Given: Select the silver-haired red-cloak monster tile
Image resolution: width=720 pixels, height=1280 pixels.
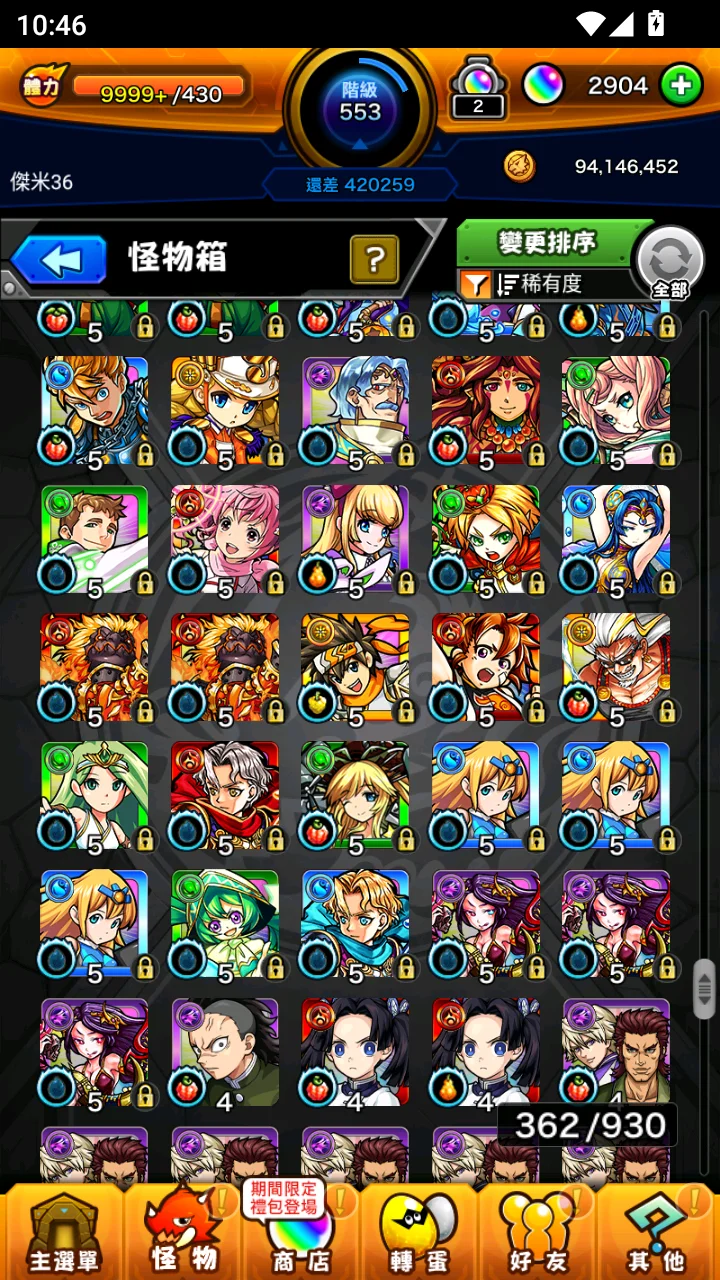Looking at the screenshot, I should point(225,797).
